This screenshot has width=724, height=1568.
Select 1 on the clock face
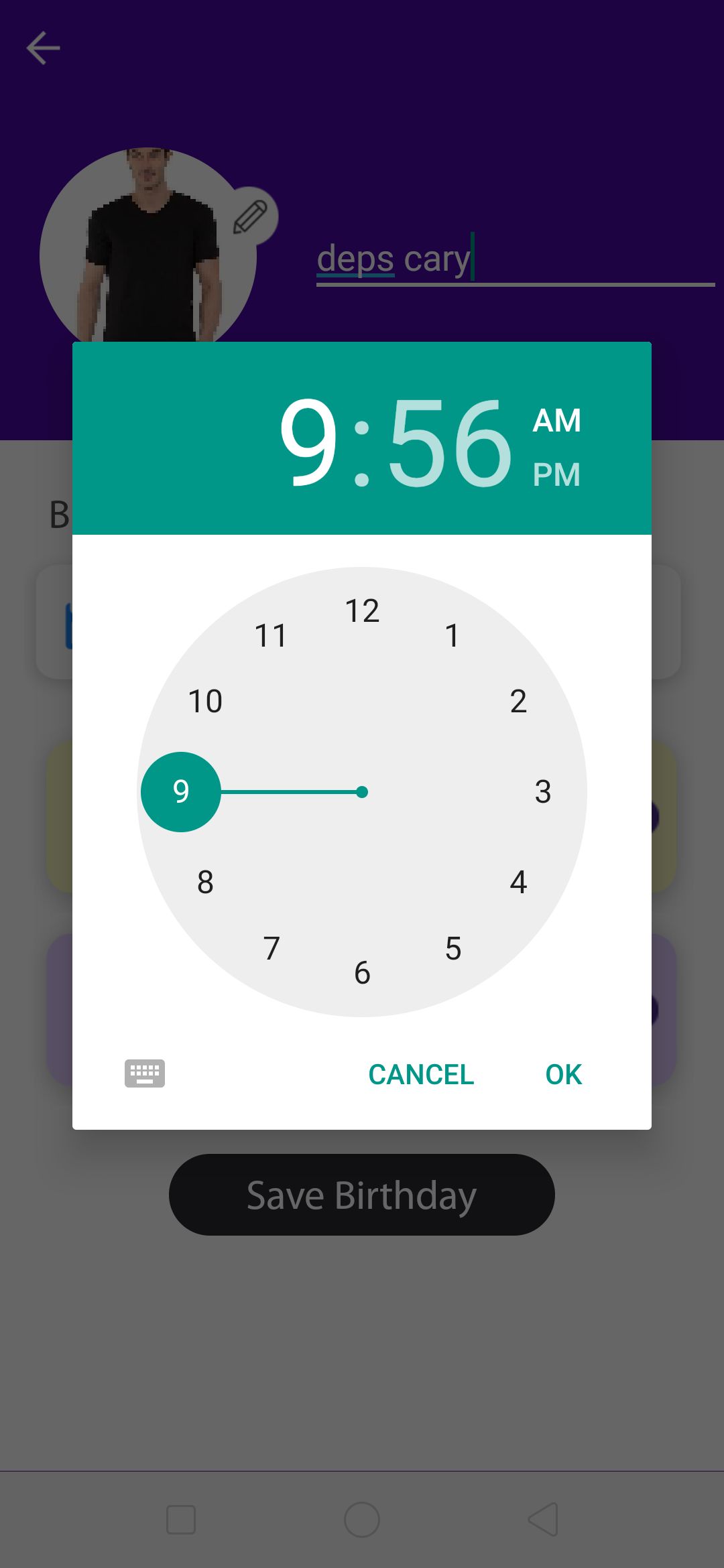[x=452, y=635]
